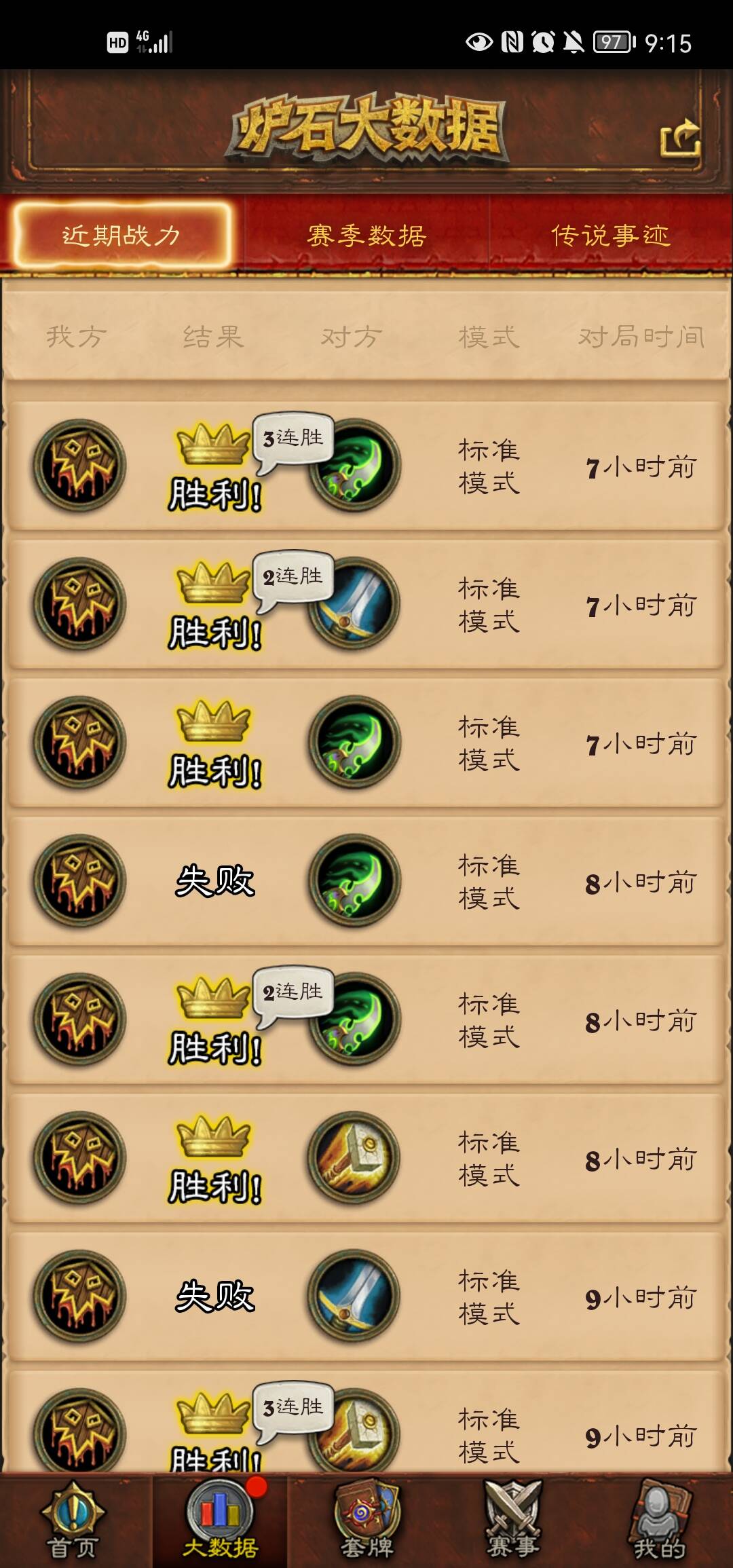Select the 近期战力 tab
The image size is (733, 1568).
coord(122,236)
